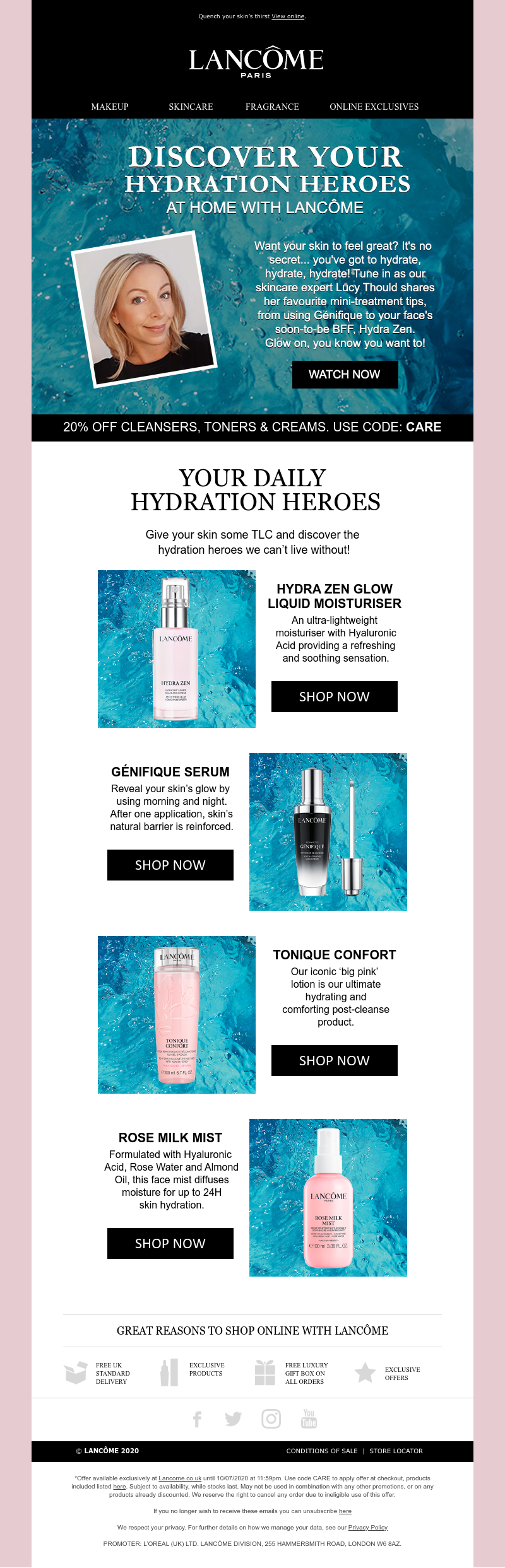Open the Génifique serum product image
505x1568 pixels.
pyautogui.click(x=328, y=832)
